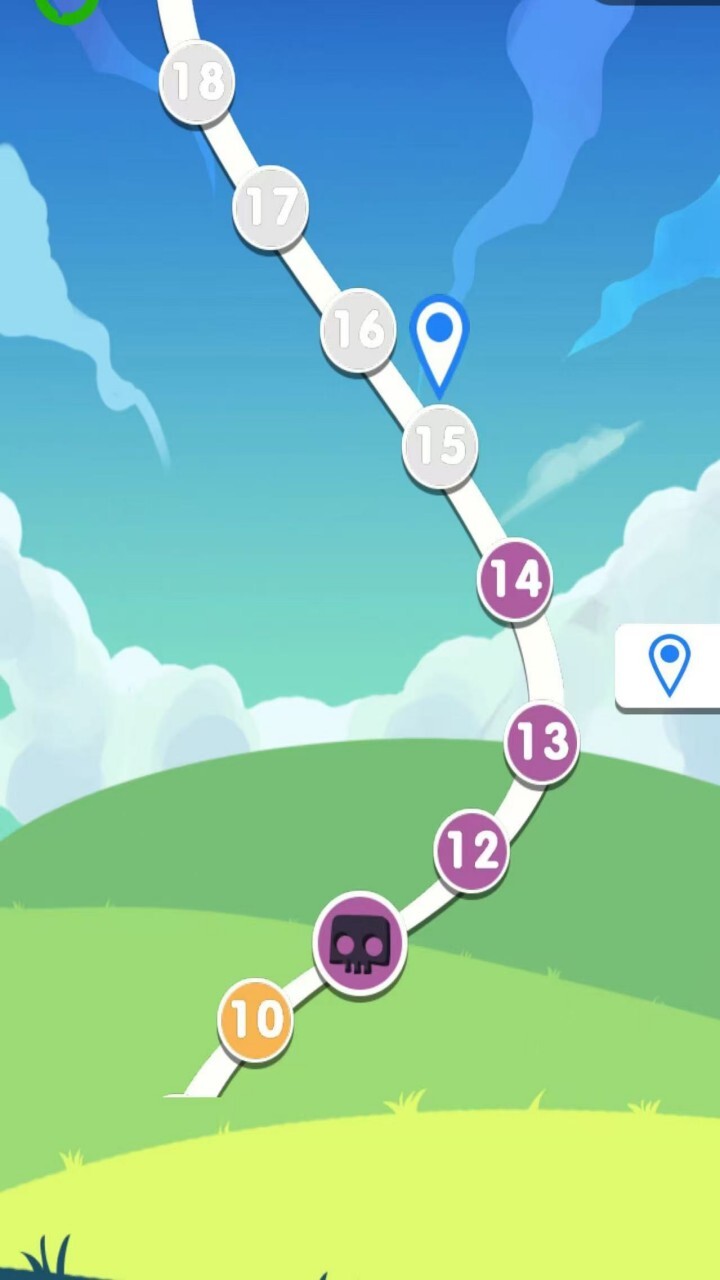
Task: Start level 15
Action: tap(440, 446)
